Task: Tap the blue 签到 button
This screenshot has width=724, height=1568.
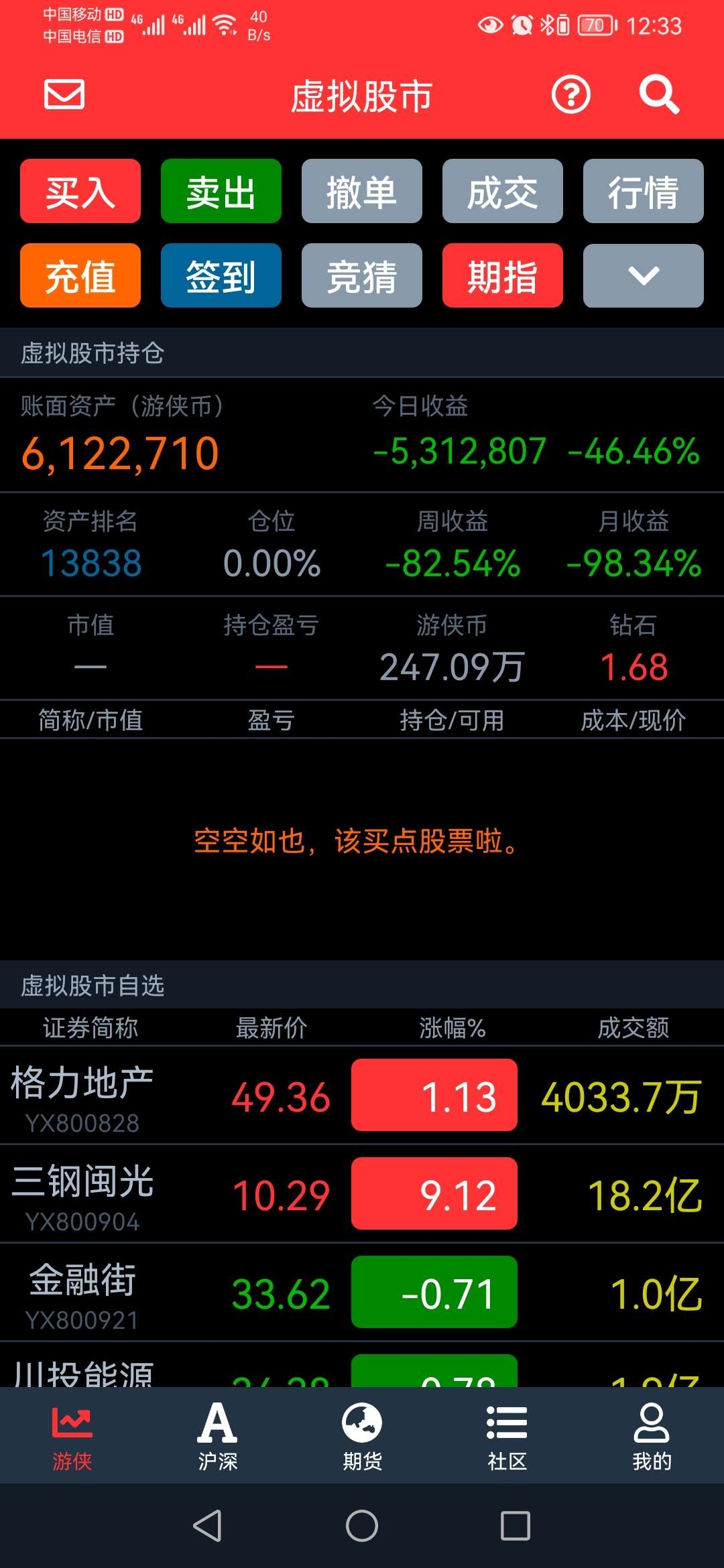Action: (x=221, y=275)
